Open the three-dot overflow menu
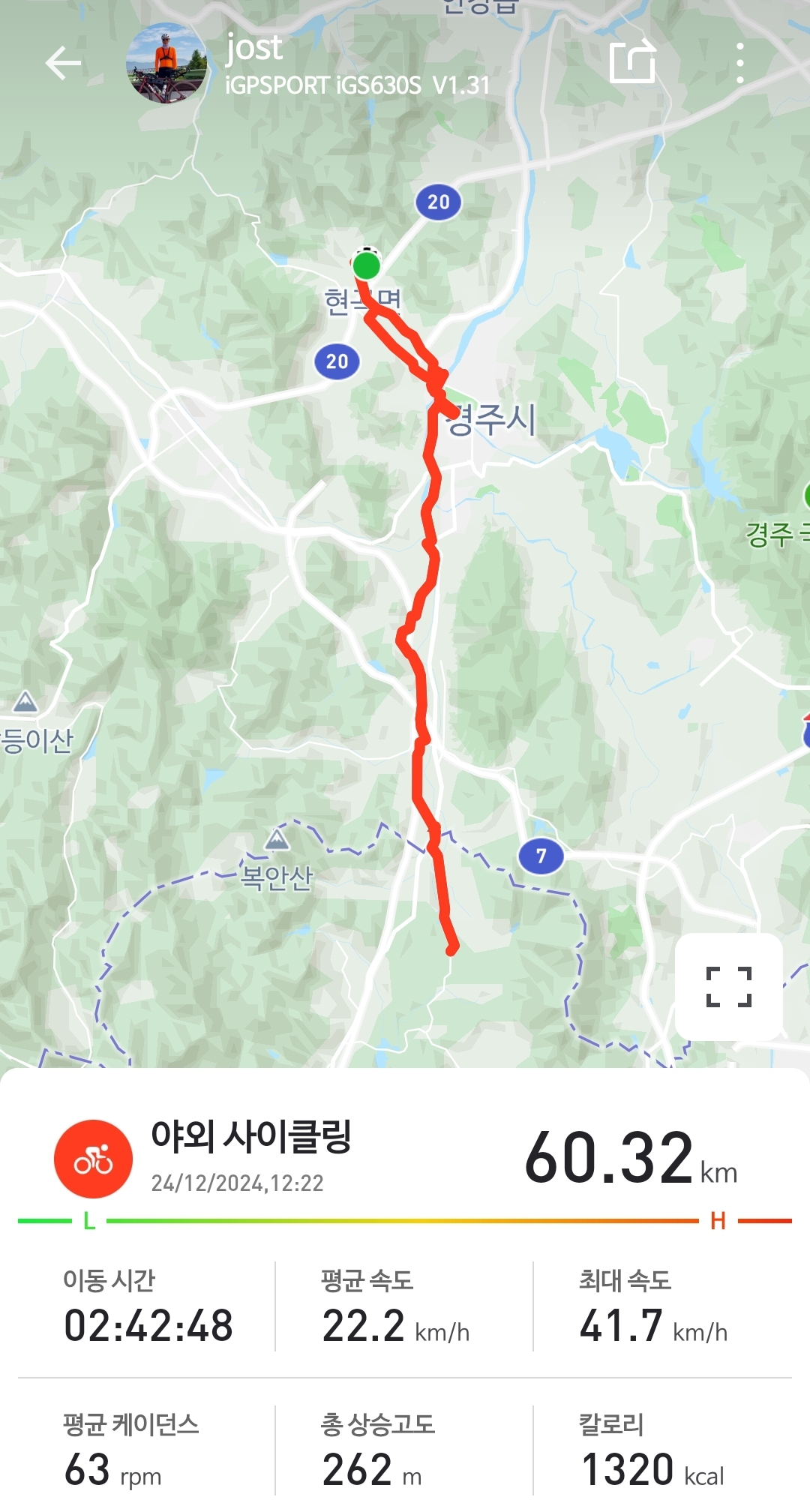The width and height of the screenshot is (810, 1512). 739,63
